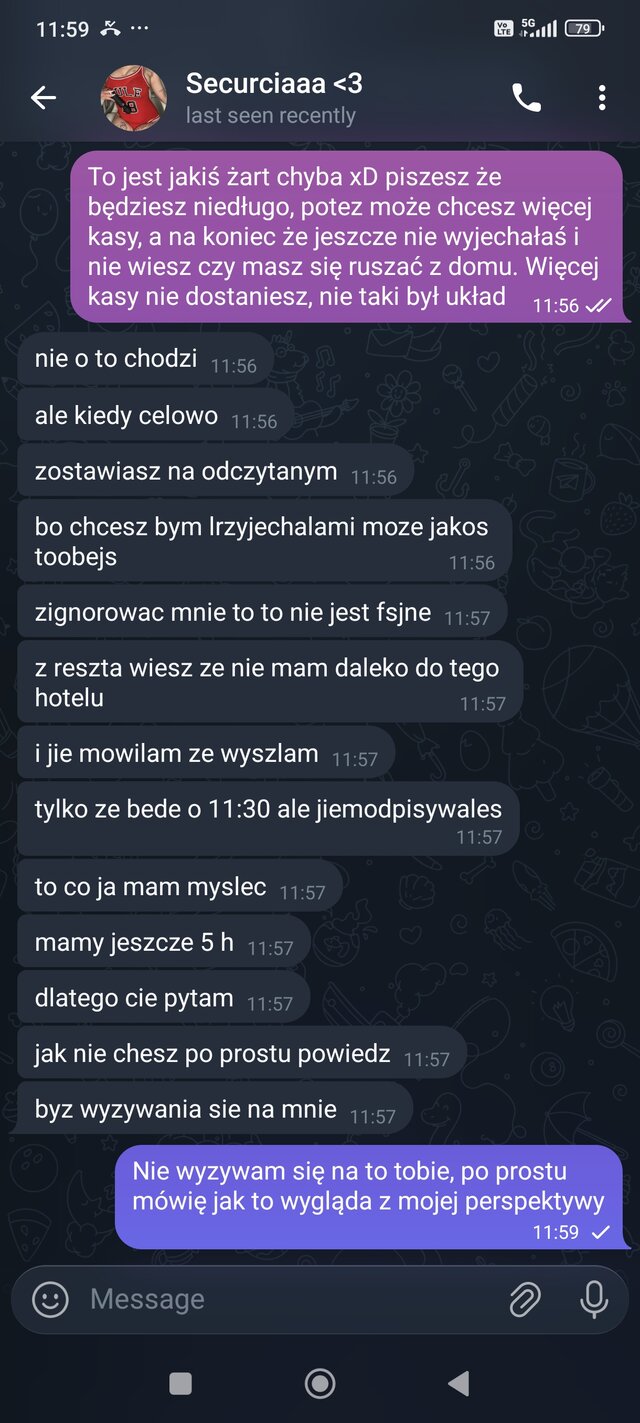Image resolution: width=640 pixels, height=1423 pixels.
Task: Go to the home screen
Action: (320, 1383)
